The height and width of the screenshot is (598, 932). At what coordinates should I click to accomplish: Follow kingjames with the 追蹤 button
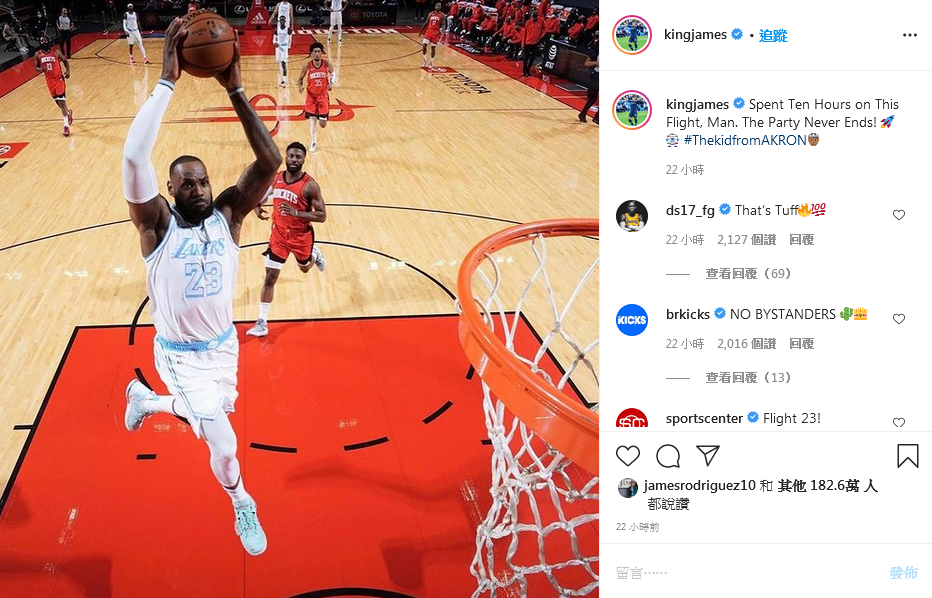(773, 35)
